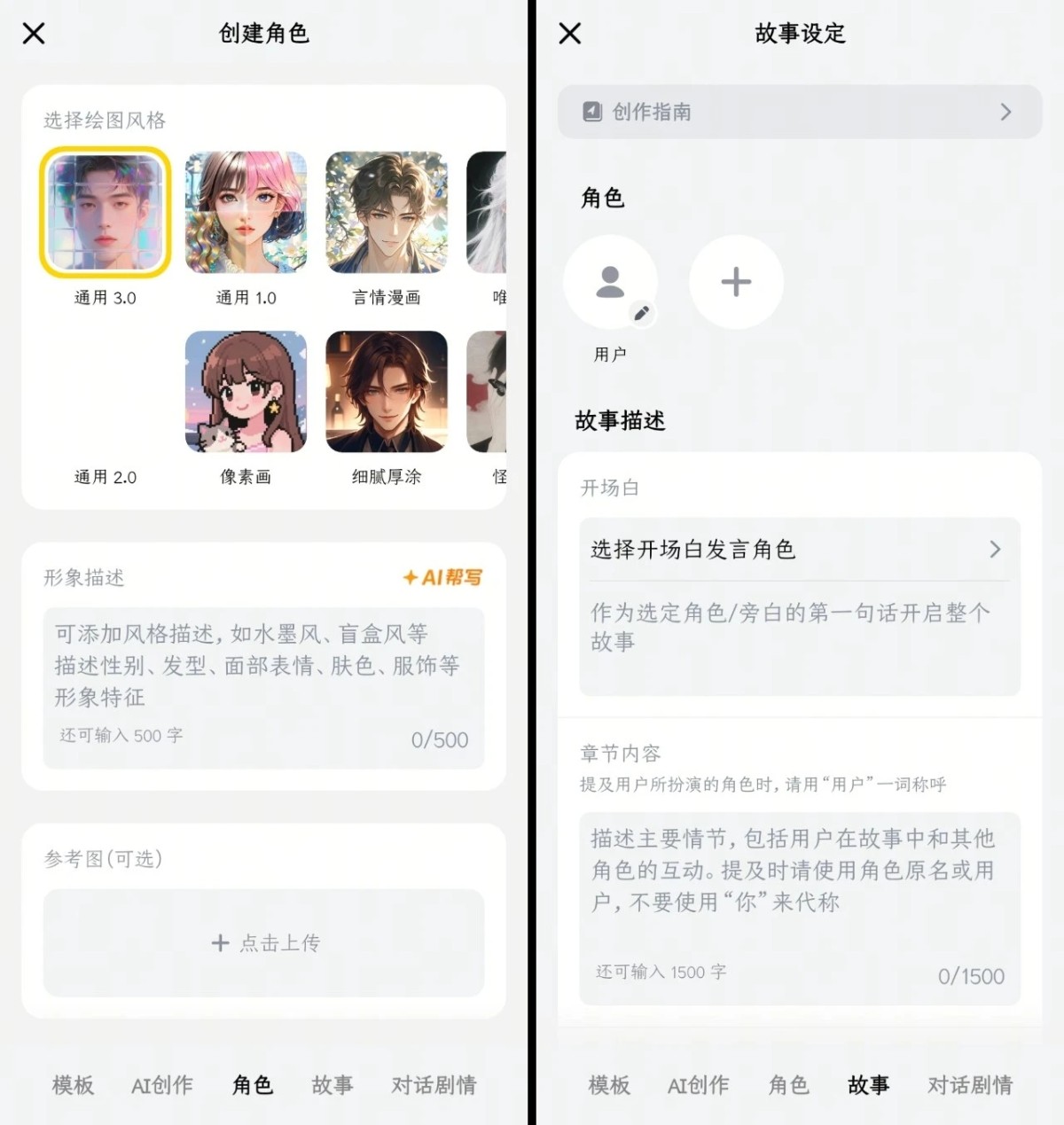
Task: Open the 创作指南 guide
Action: point(799,112)
